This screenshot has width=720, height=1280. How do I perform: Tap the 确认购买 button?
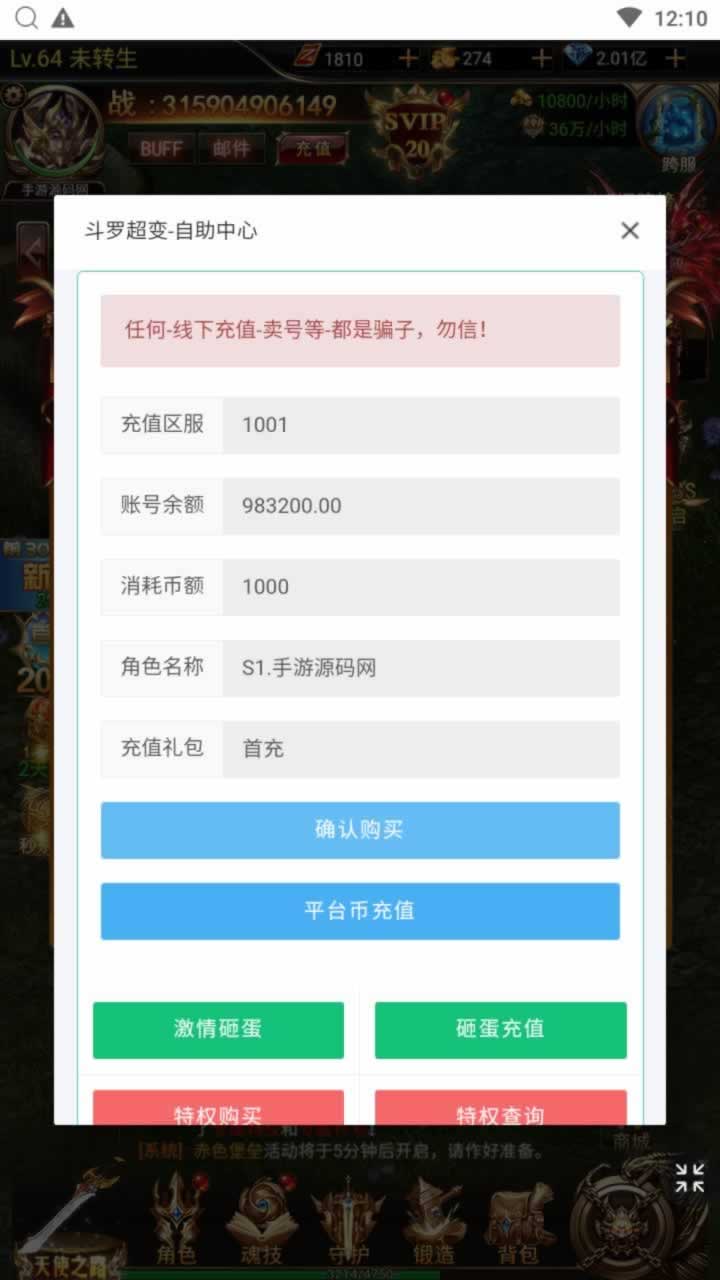point(360,830)
